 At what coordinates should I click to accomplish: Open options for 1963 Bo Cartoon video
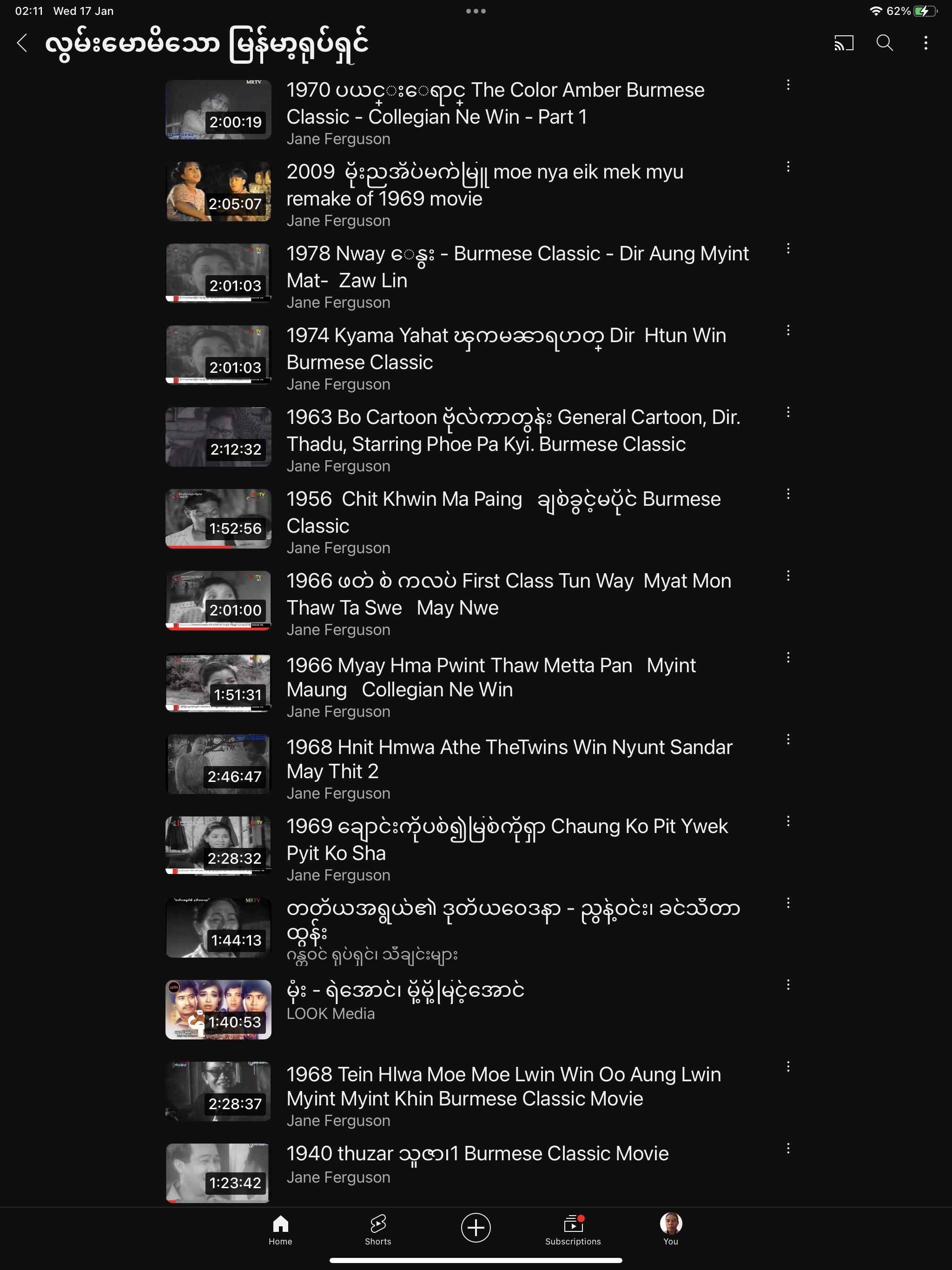(x=788, y=412)
